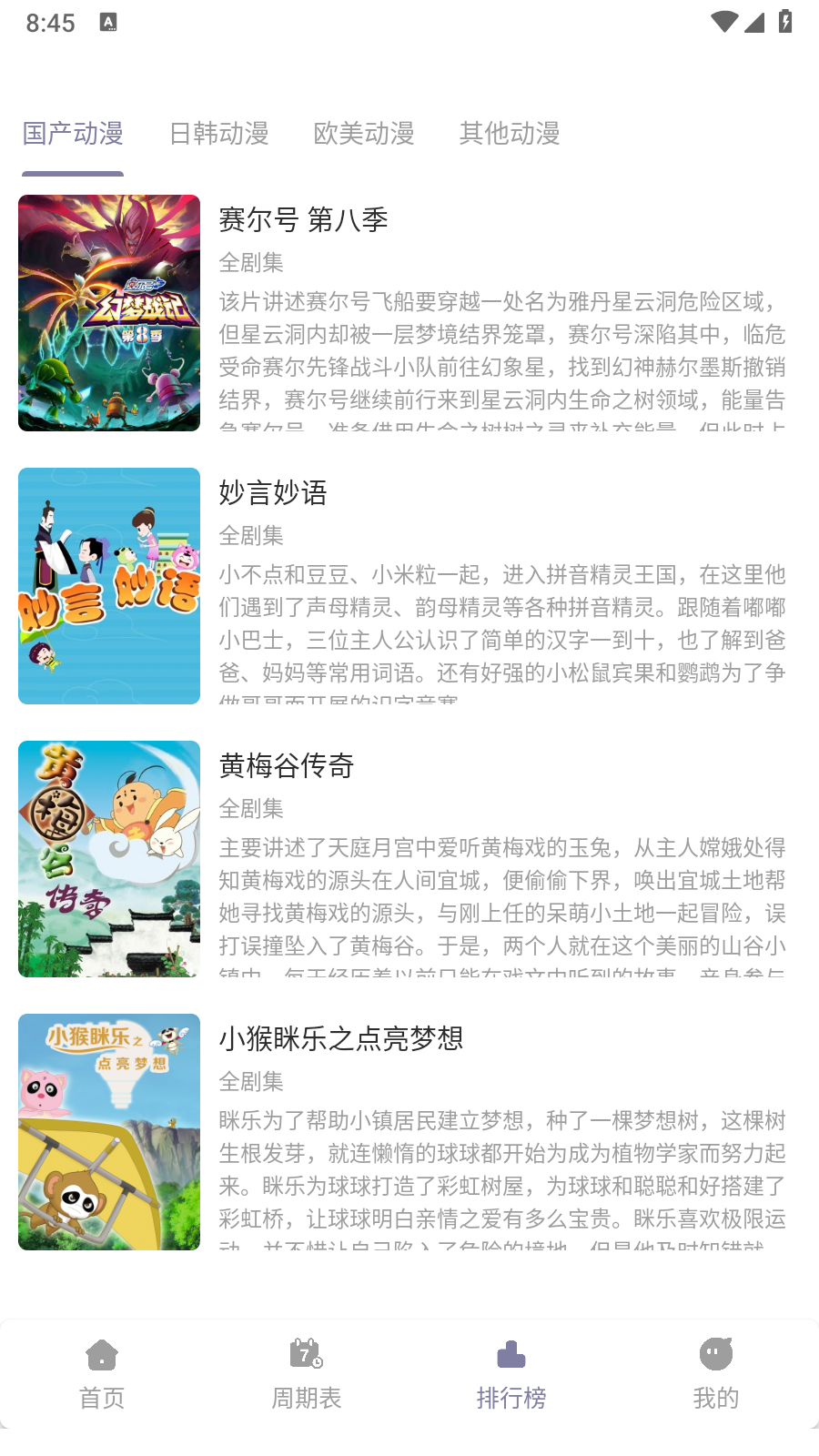Open the 其他动漫 tab

(x=511, y=134)
